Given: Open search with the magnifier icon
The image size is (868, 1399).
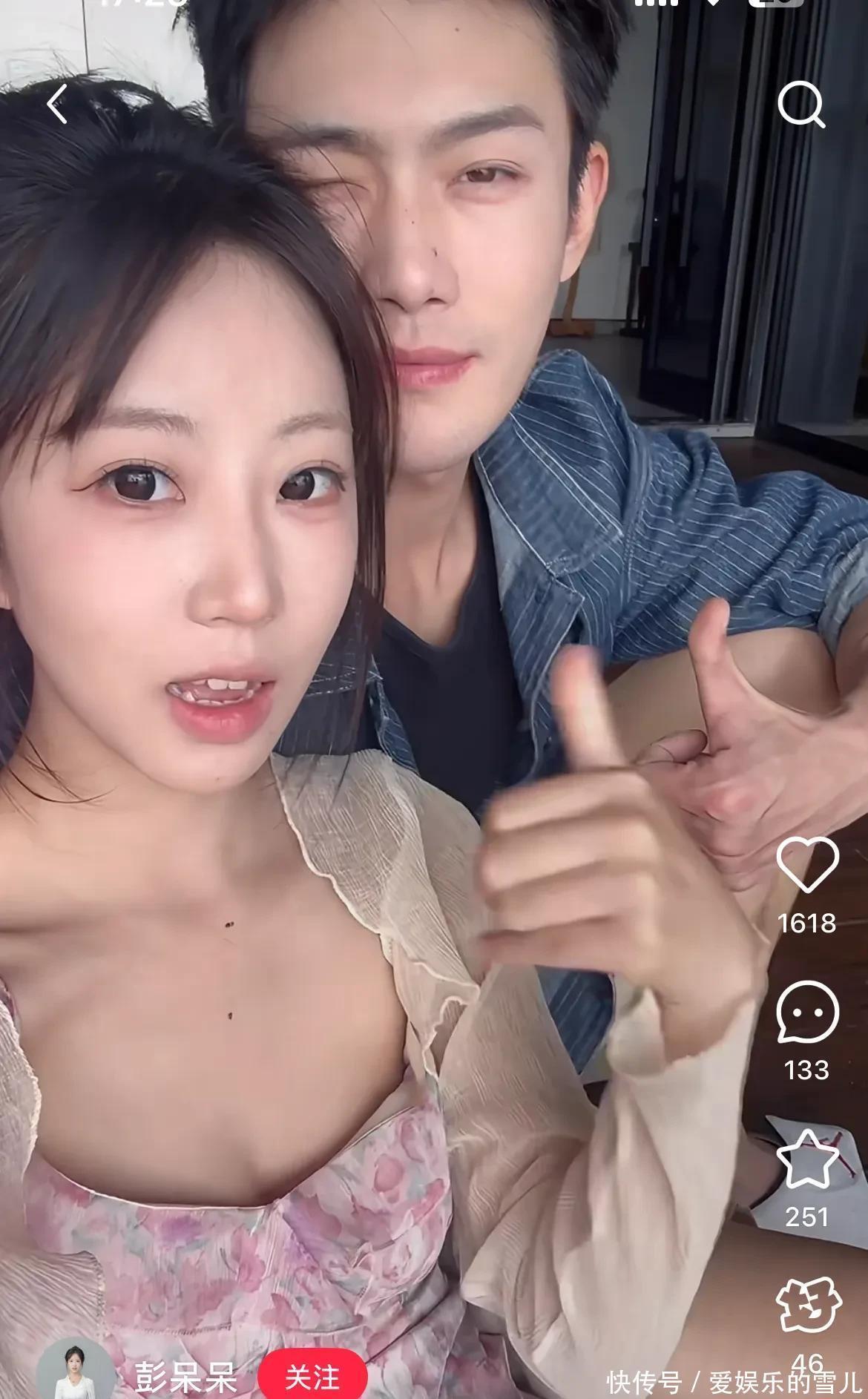Looking at the screenshot, I should click(801, 106).
